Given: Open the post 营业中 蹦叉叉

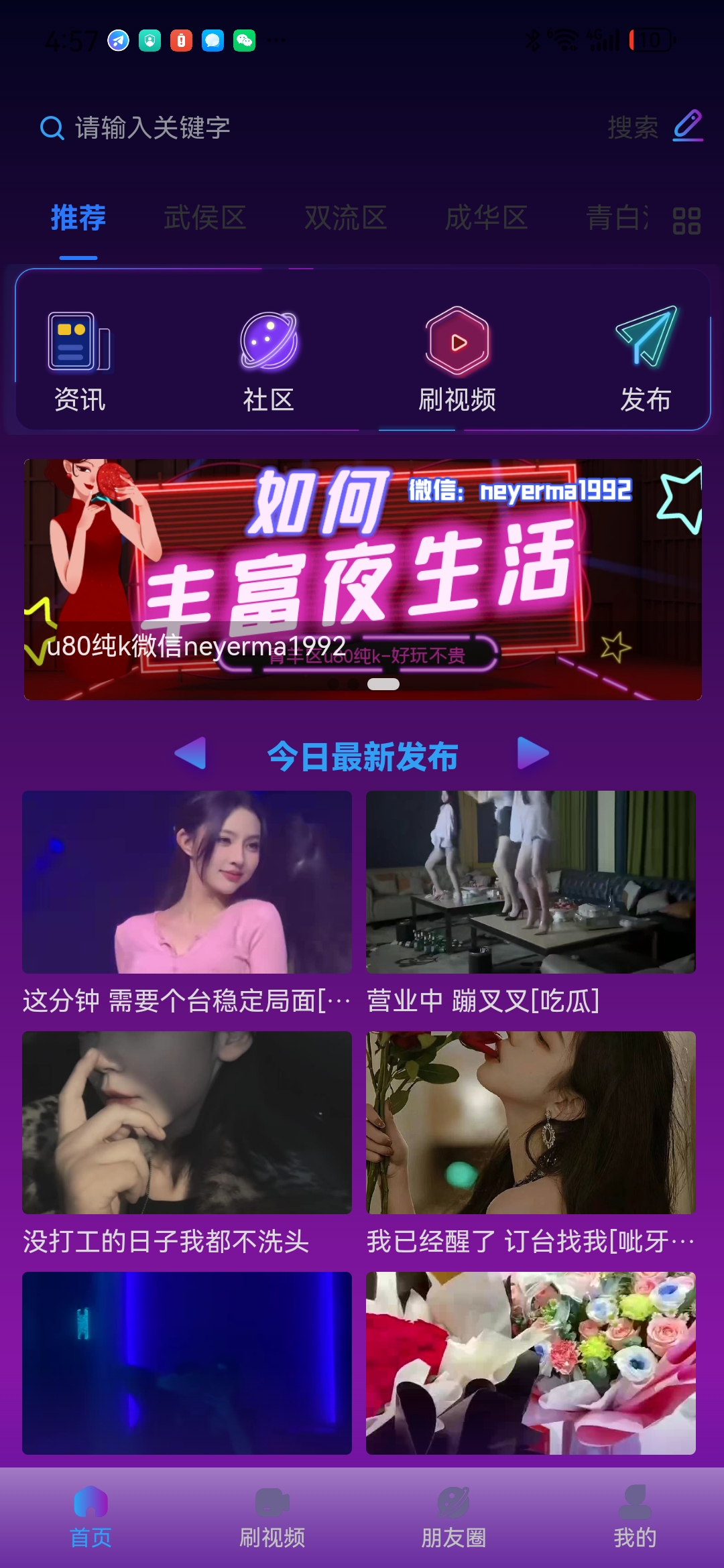Looking at the screenshot, I should point(530,901).
